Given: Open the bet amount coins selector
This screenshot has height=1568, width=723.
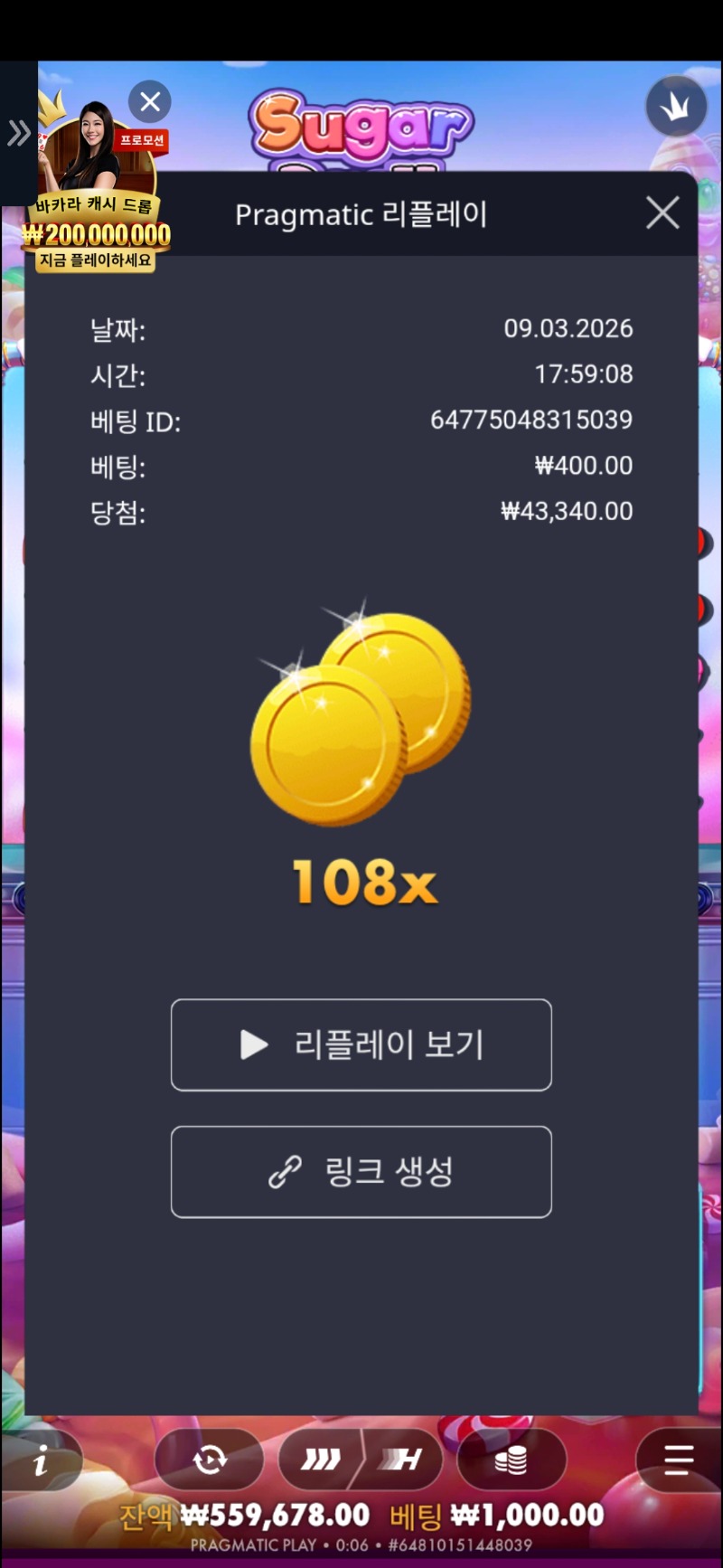Looking at the screenshot, I should pos(512,1459).
